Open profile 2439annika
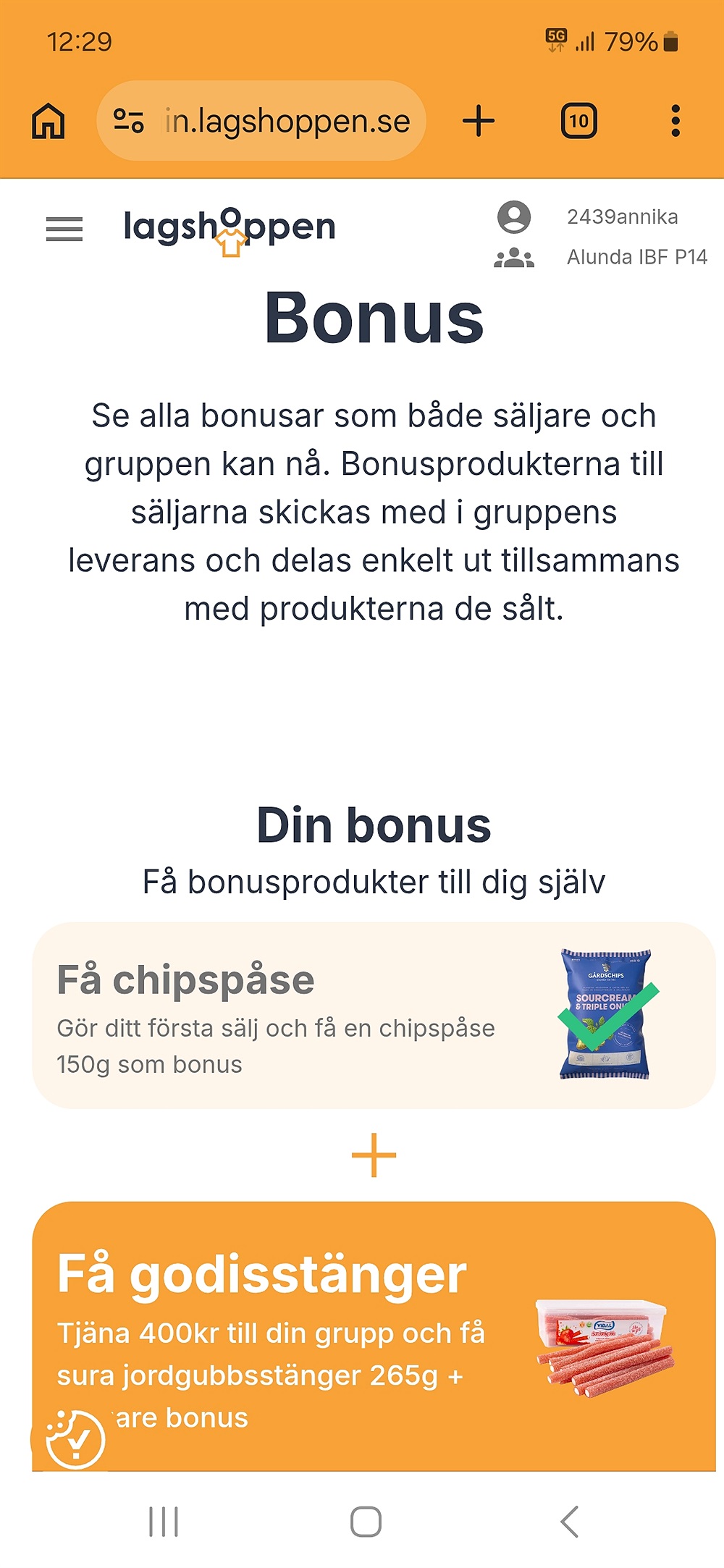The height and width of the screenshot is (1568, 724). (621, 217)
